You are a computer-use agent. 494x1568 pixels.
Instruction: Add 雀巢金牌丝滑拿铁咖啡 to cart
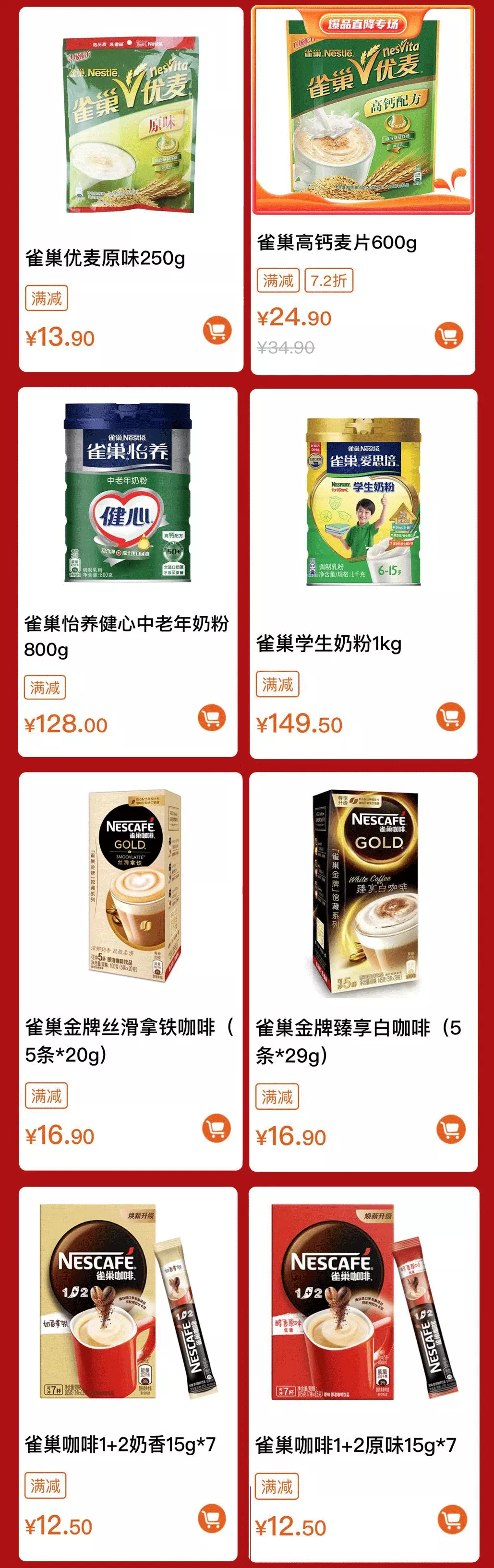pyautogui.click(x=216, y=1128)
